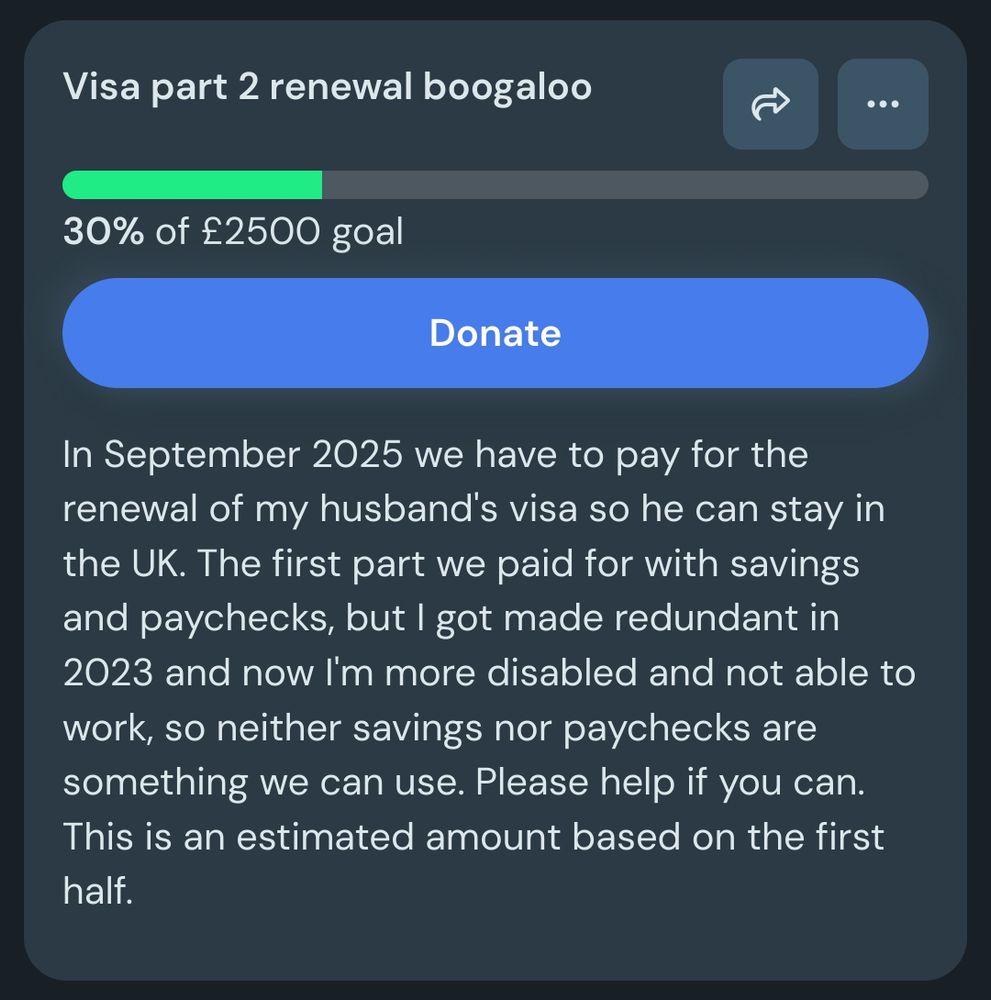Select the more-options icon in the top corner
991x1000 pixels.
[x=881, y=103]
